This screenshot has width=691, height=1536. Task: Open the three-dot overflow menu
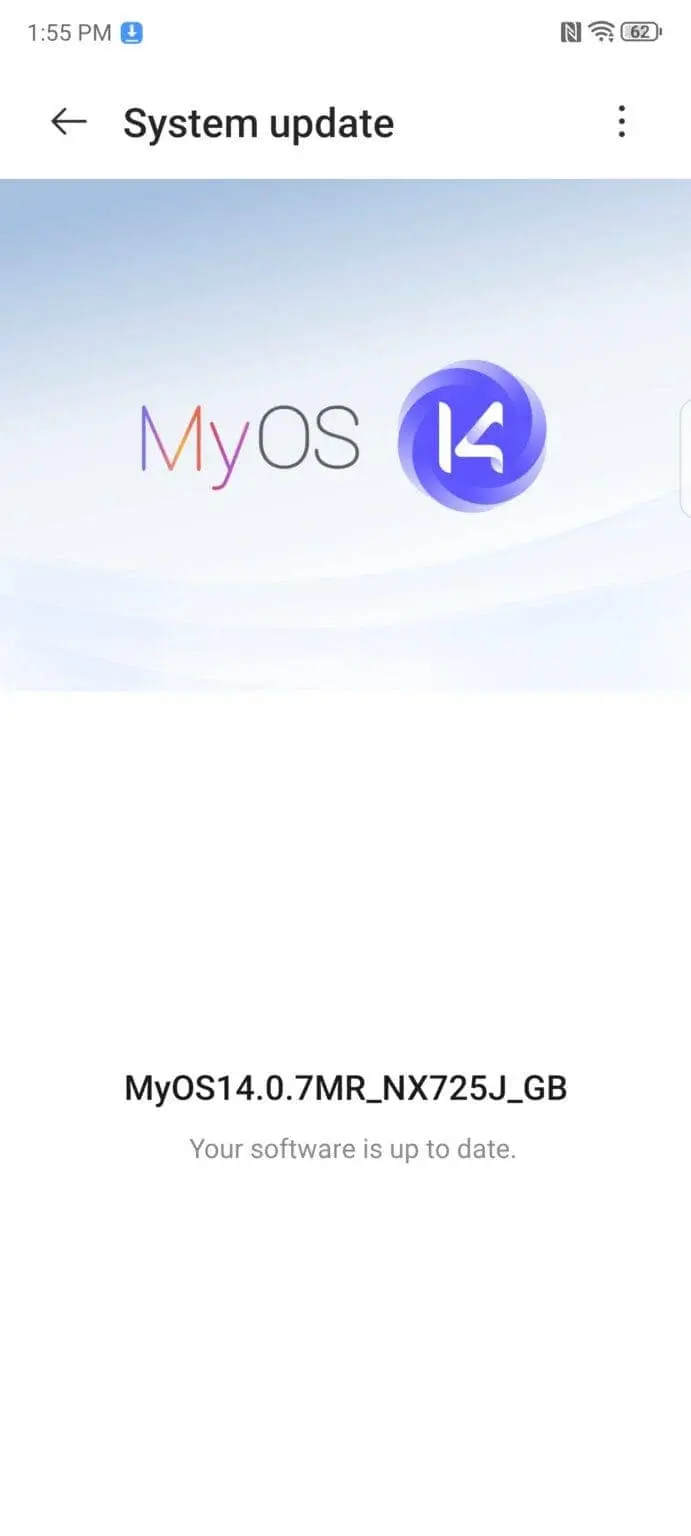(x=621, y=122)
